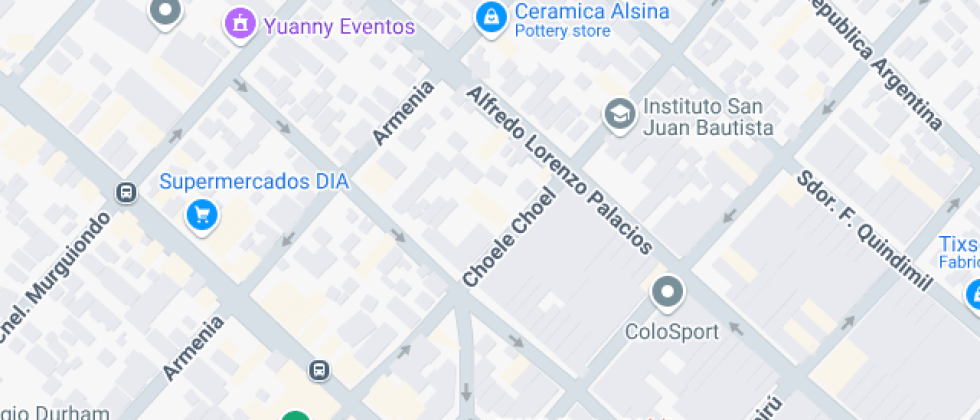Select the Tixs factory marker
This screenshot has height=420, width=980.
(x=972, y=293)
